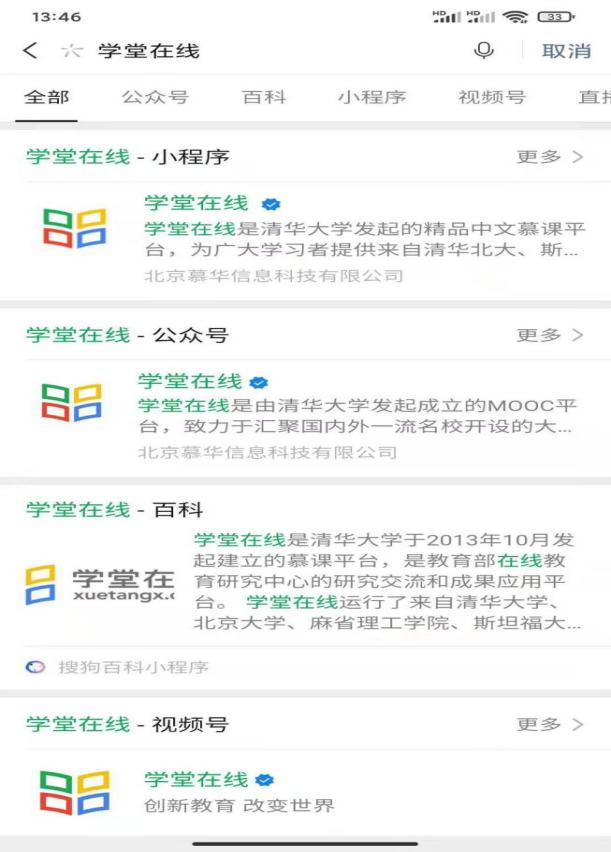Switch to the 公众号 tab

click(154, 98)
